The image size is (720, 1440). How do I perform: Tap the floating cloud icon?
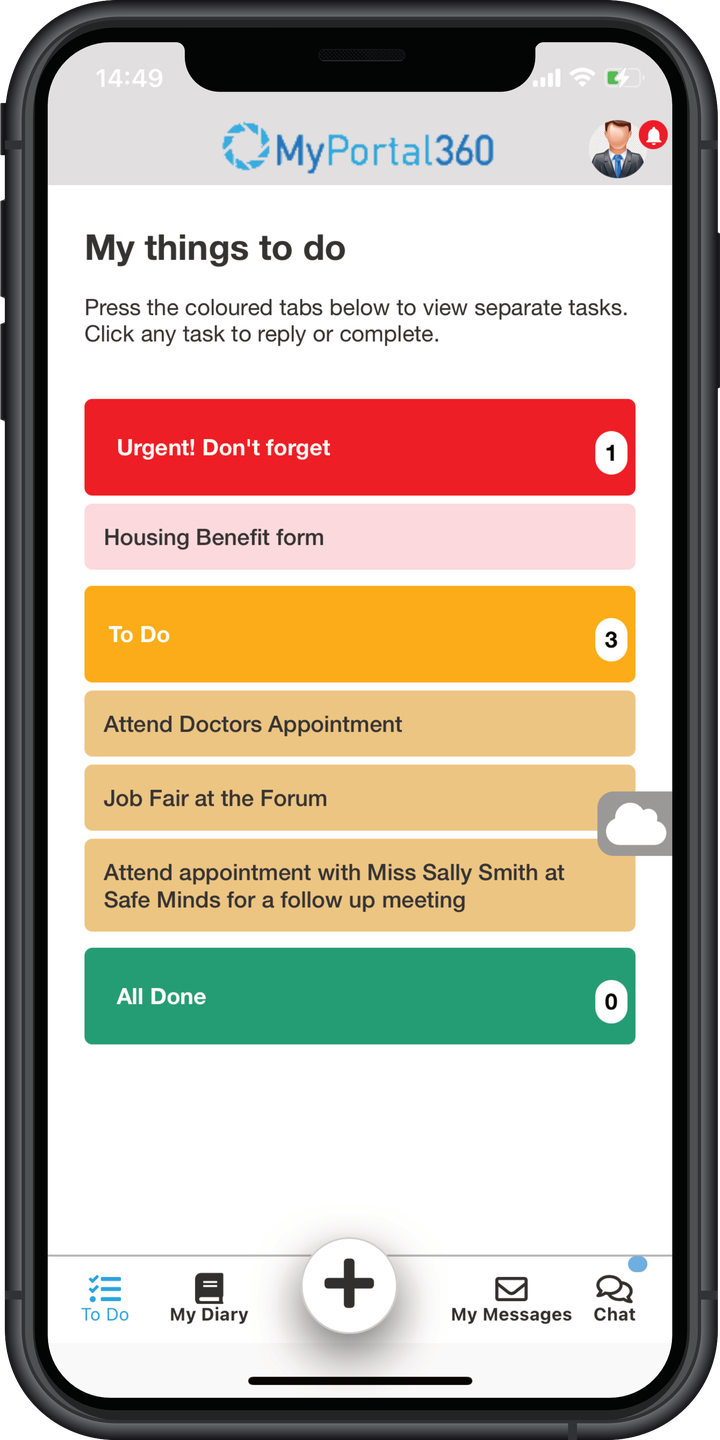636,825
